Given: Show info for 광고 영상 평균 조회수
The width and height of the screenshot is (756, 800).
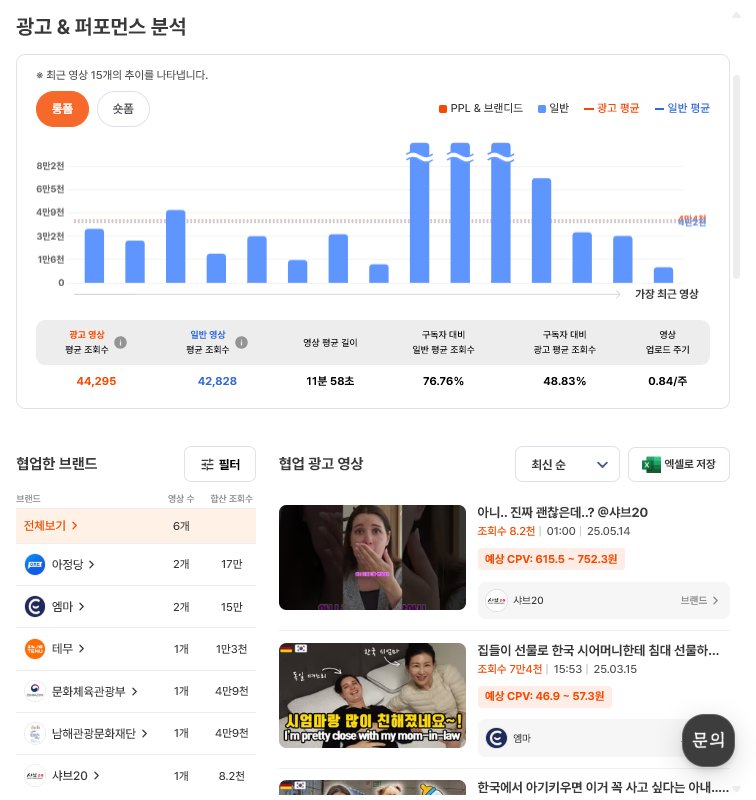Looking at the screenshot, I should (120, 342).
